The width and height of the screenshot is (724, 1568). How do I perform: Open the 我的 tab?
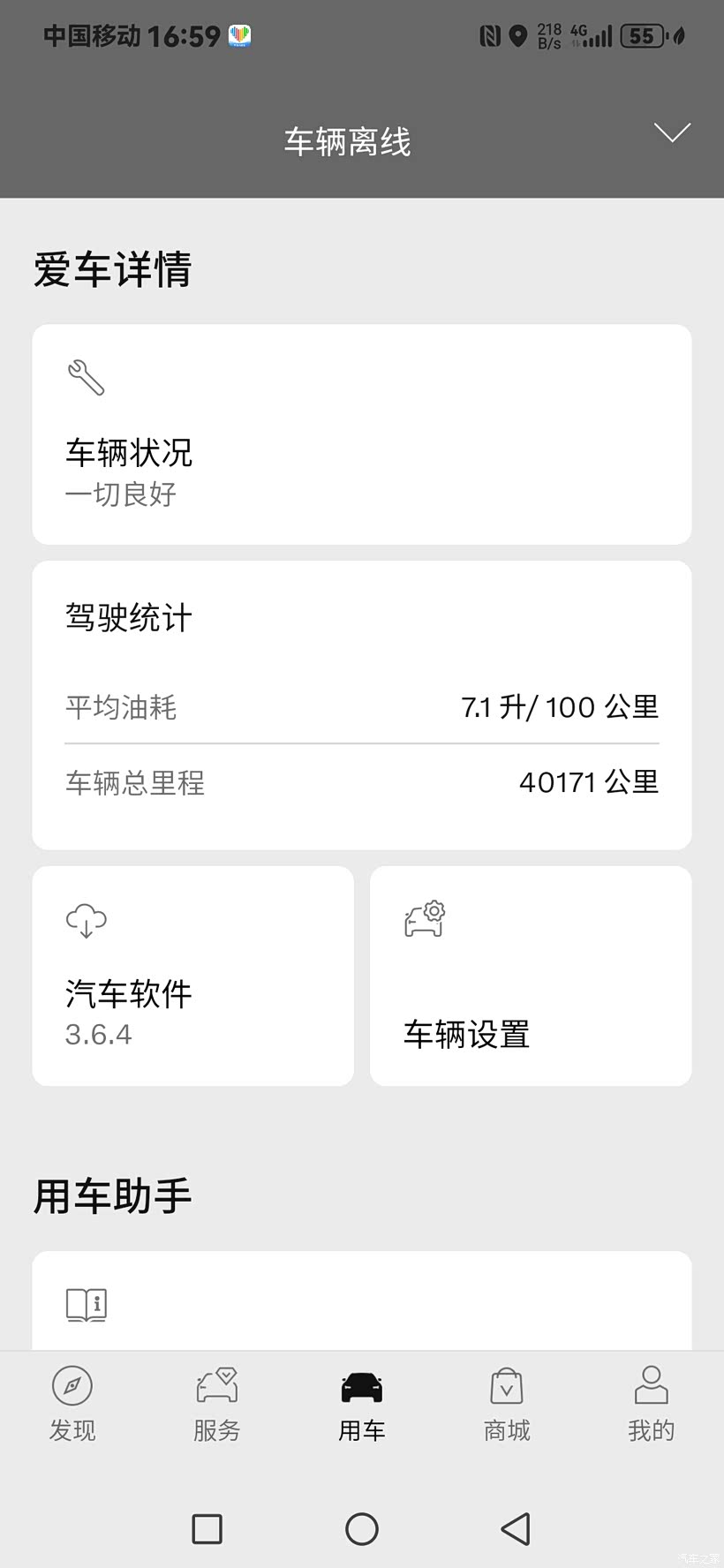pos(651,1404)
